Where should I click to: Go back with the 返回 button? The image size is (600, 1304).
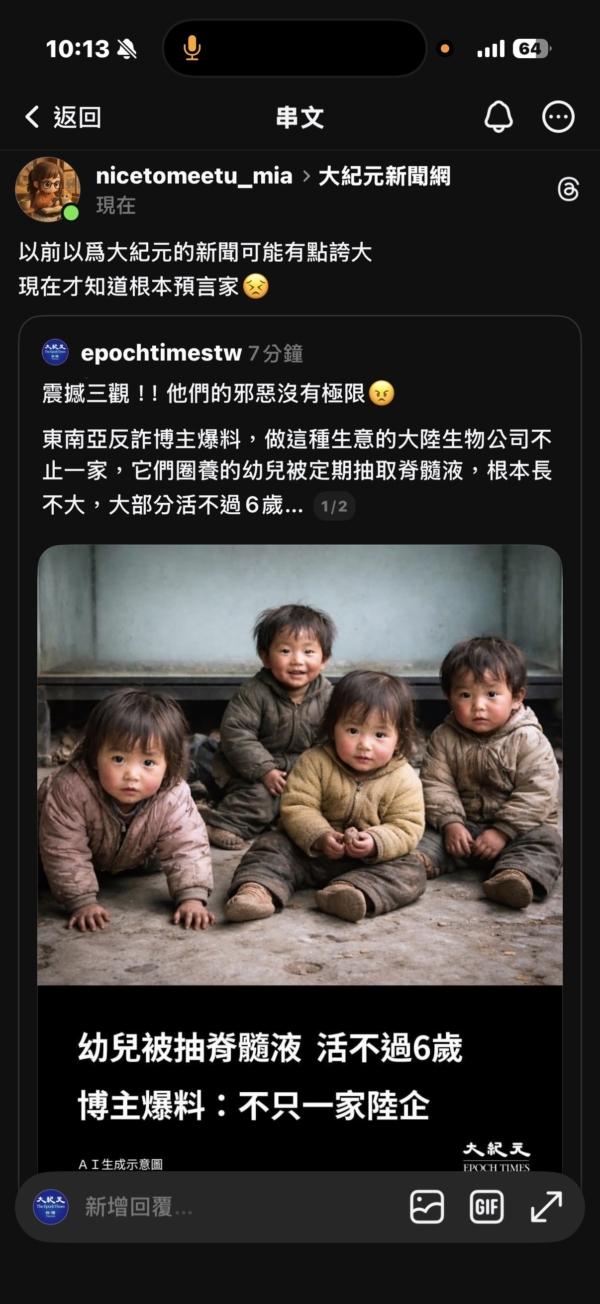click(x=62, y=117)
